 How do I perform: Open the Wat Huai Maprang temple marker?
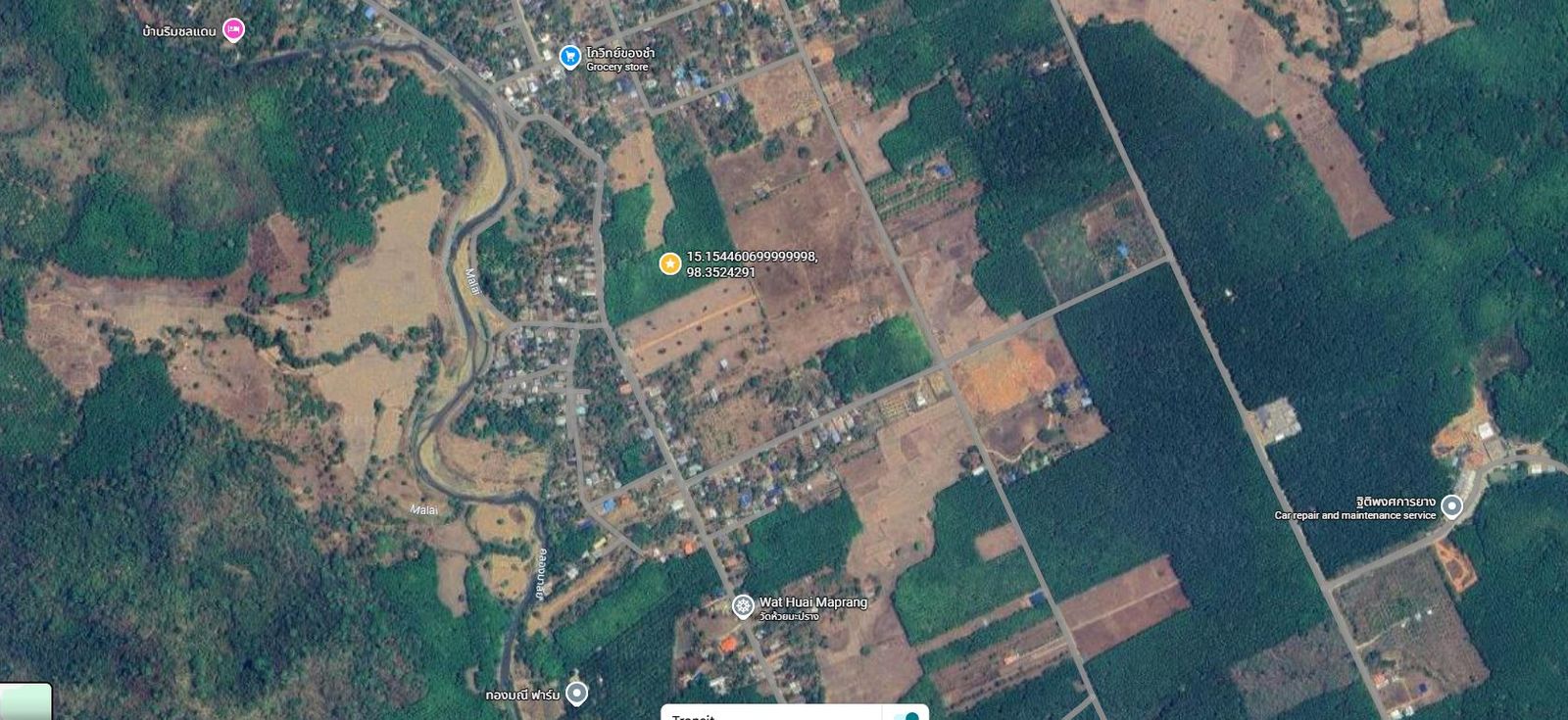click(x=744, y=606)
